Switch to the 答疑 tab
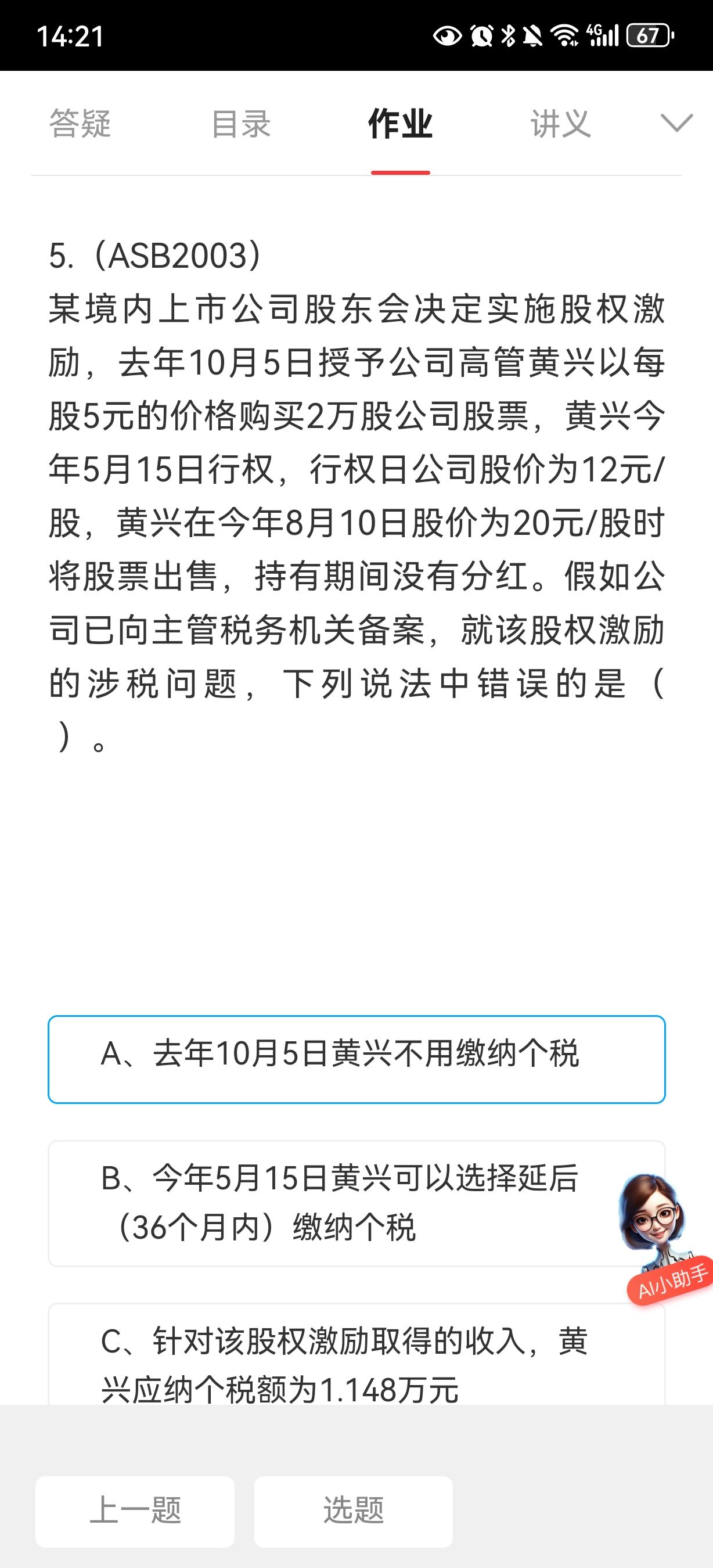 click(x=80, y=124)
